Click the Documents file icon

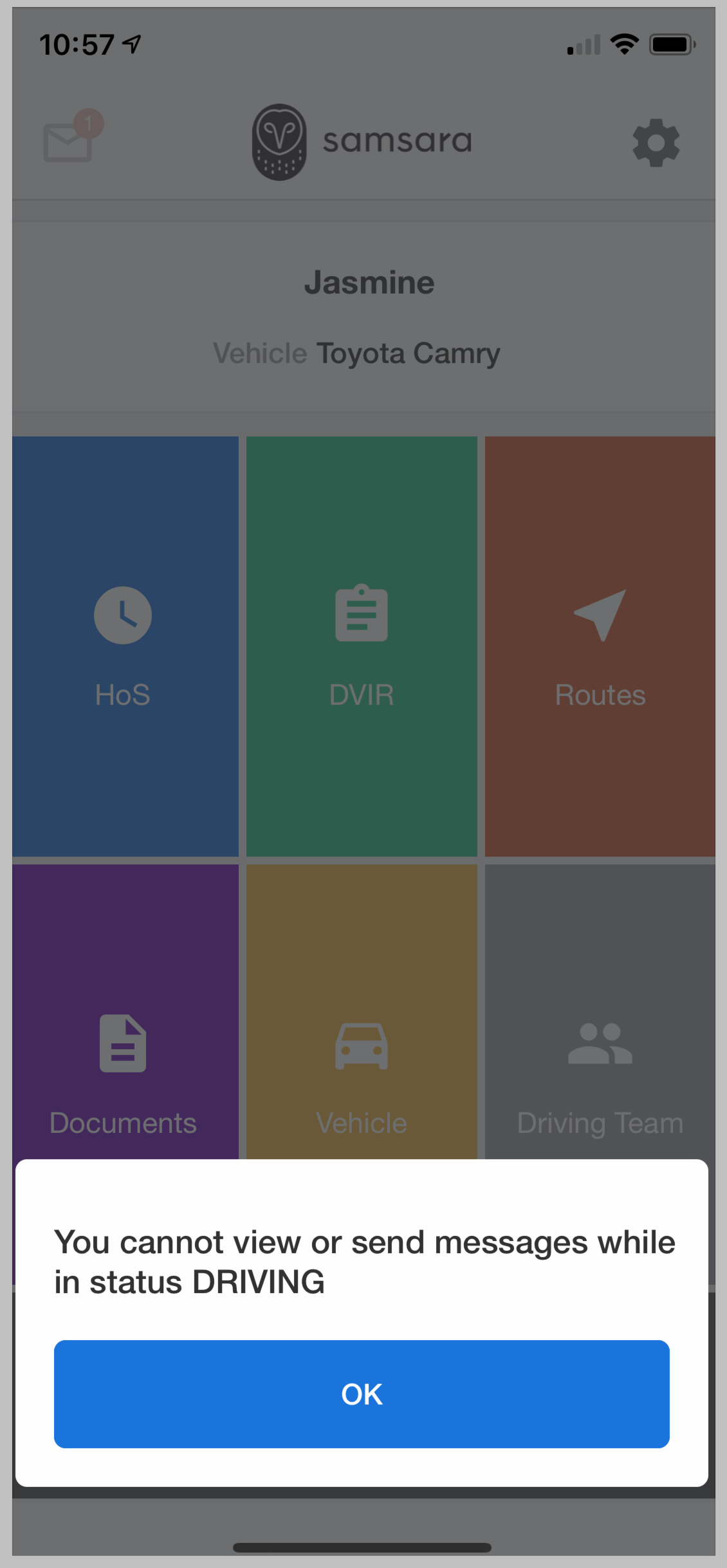[122, 1044]
